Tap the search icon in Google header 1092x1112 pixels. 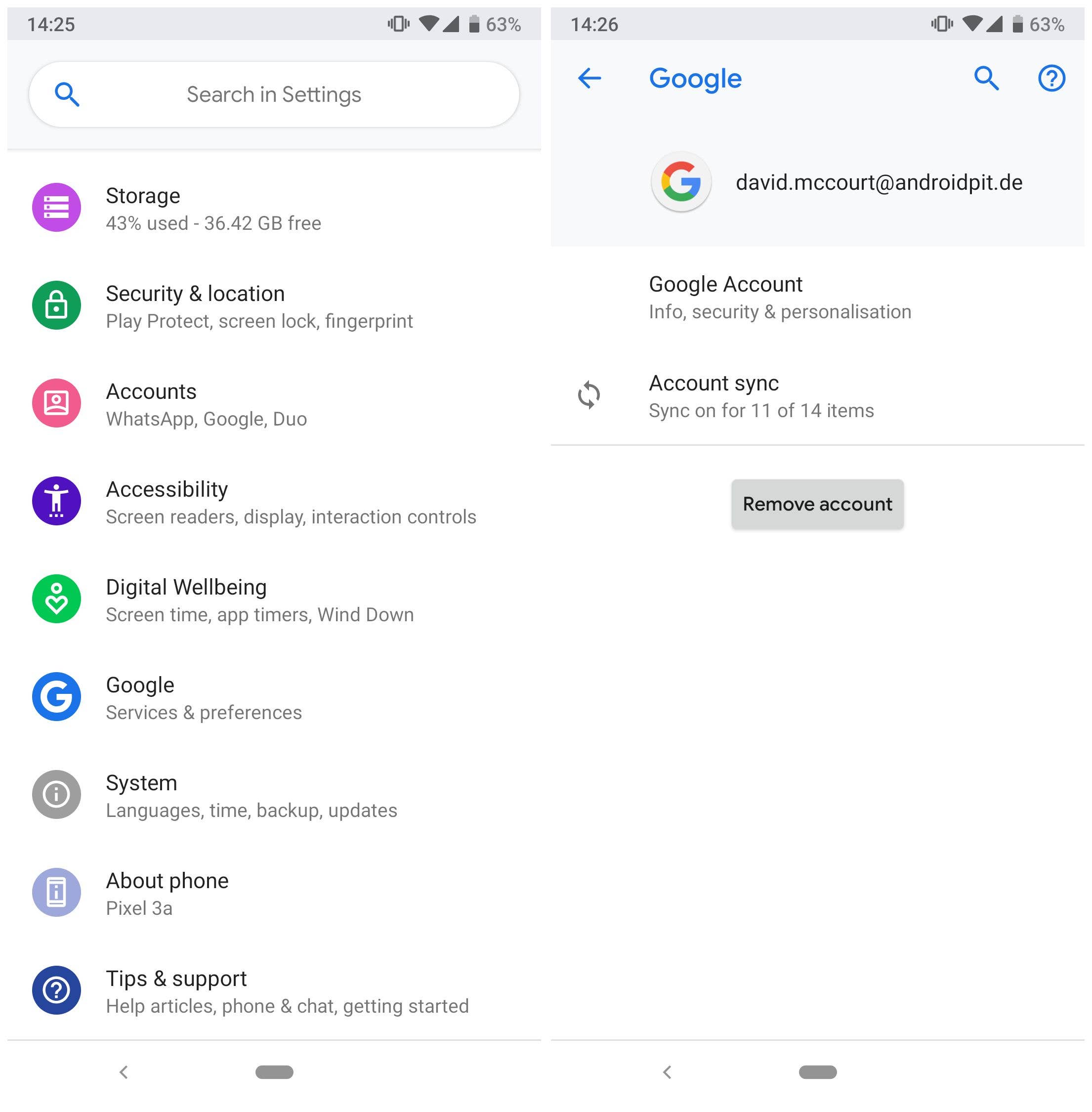pyautogui.click(x=986, y=78)
